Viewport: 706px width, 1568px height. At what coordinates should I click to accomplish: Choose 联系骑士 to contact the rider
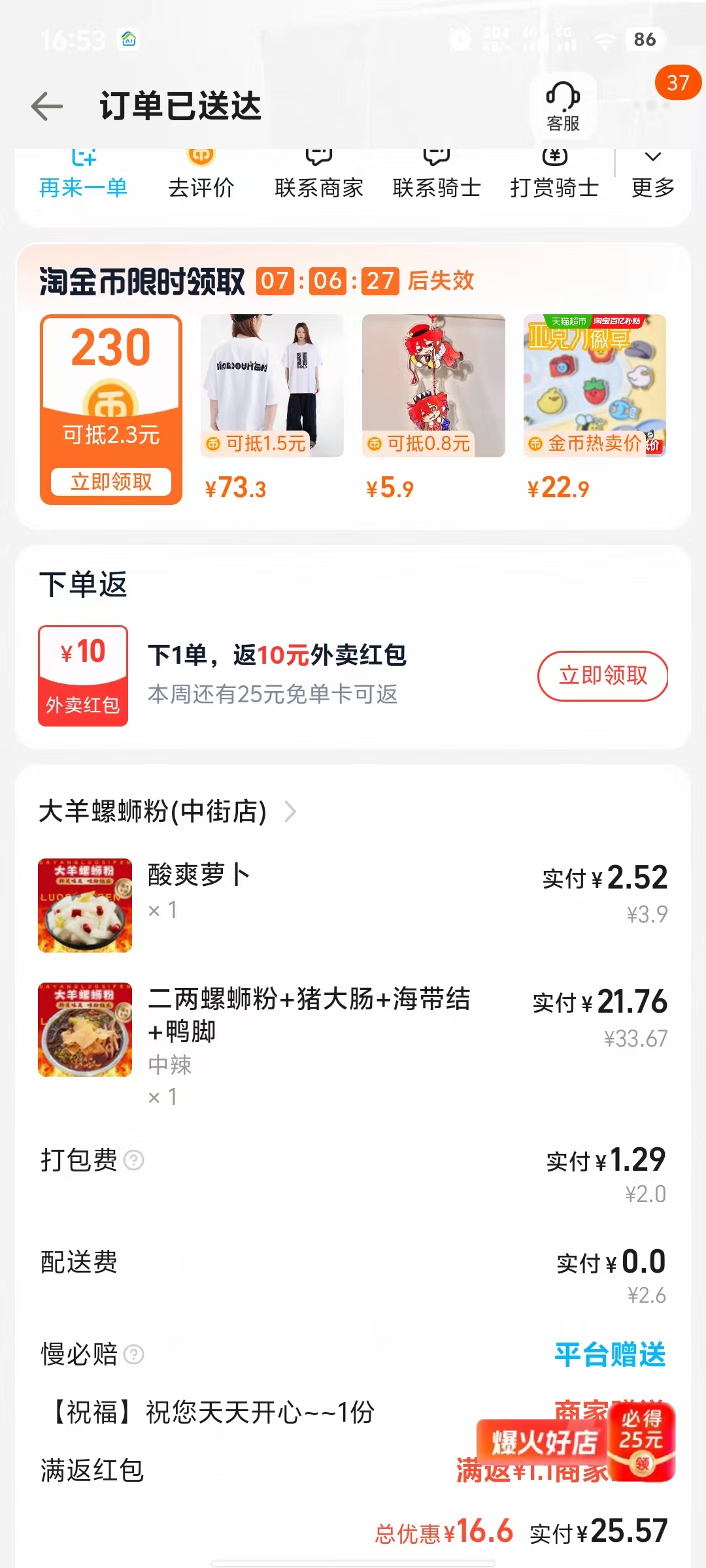[437, 176]
